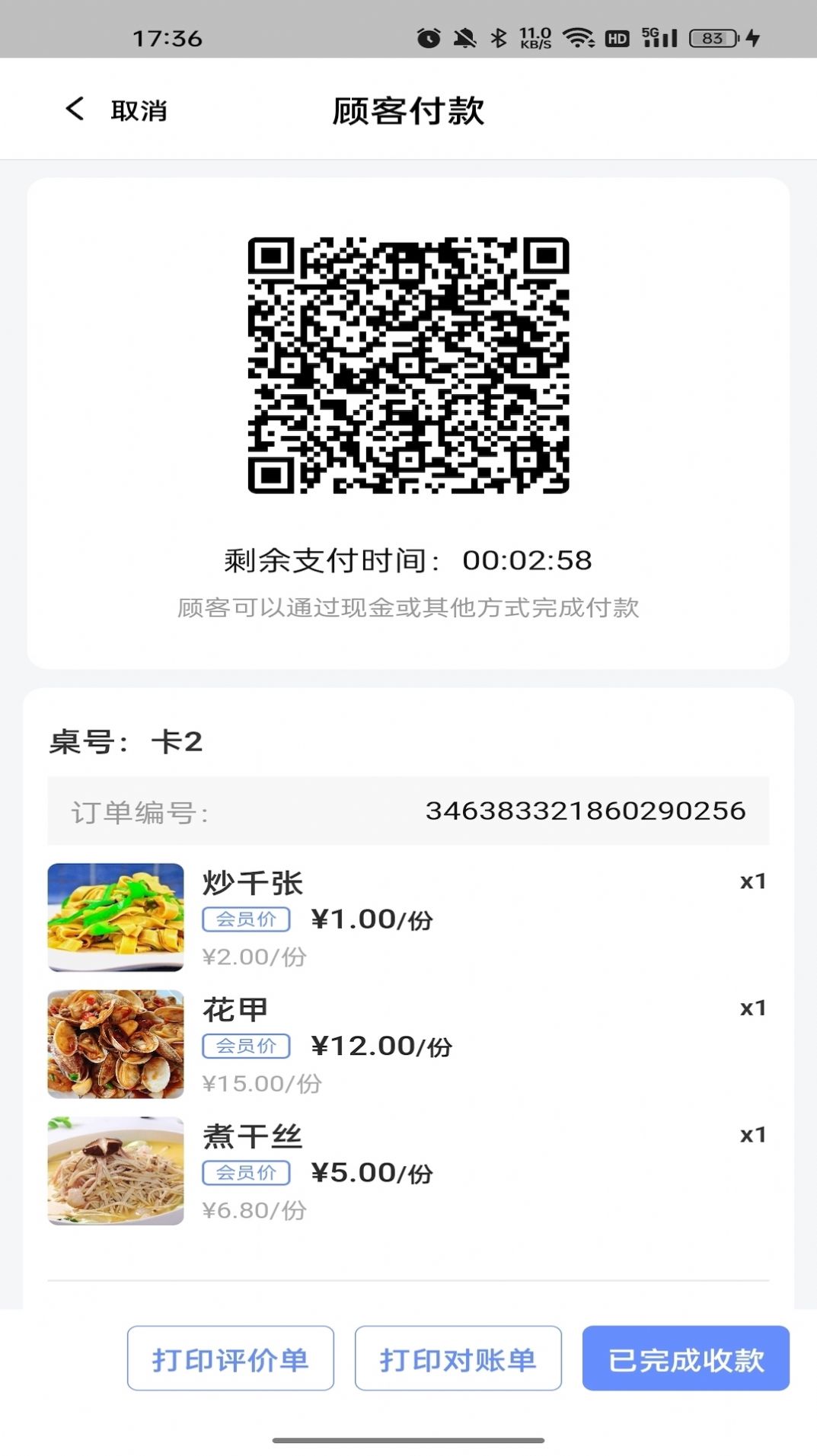Select the 会员价 tag on 花甲
The height and width of the screenshot is (1456, 817).
[x=246, y=1047]
